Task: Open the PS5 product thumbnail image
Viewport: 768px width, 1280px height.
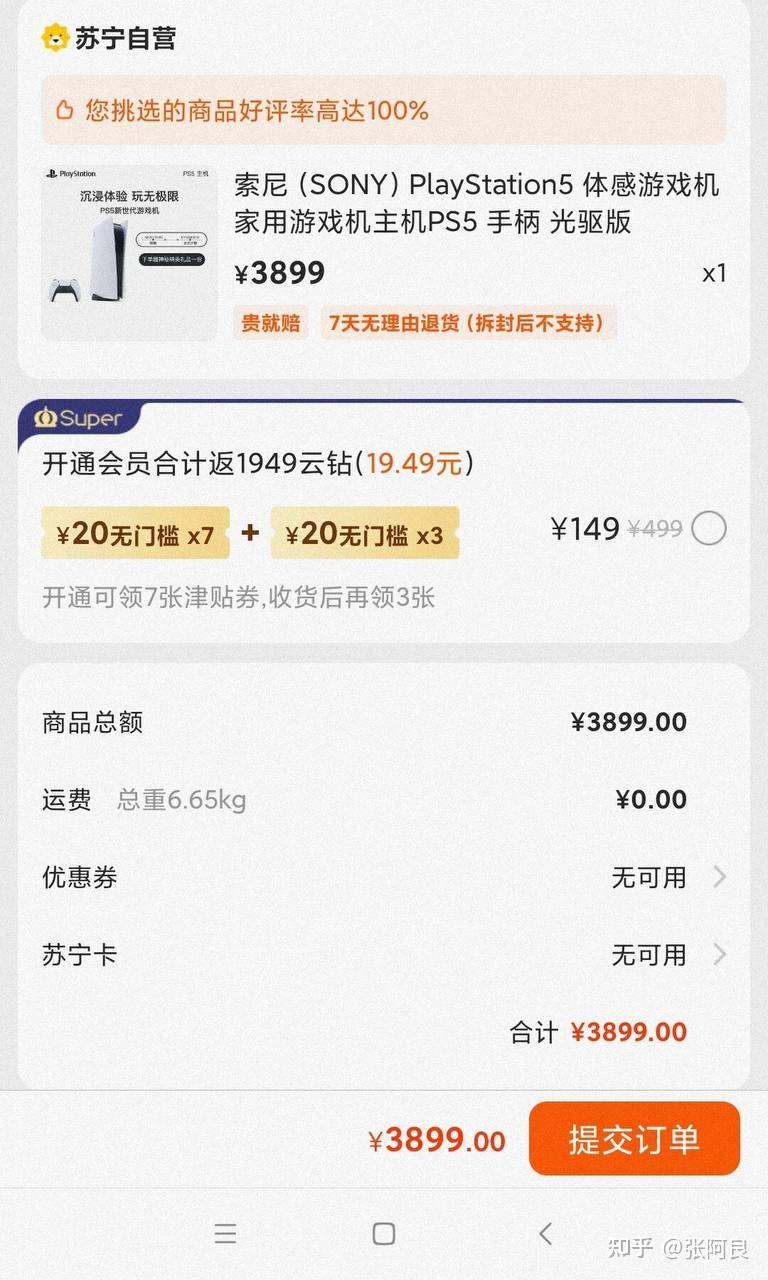Action: 130,249
